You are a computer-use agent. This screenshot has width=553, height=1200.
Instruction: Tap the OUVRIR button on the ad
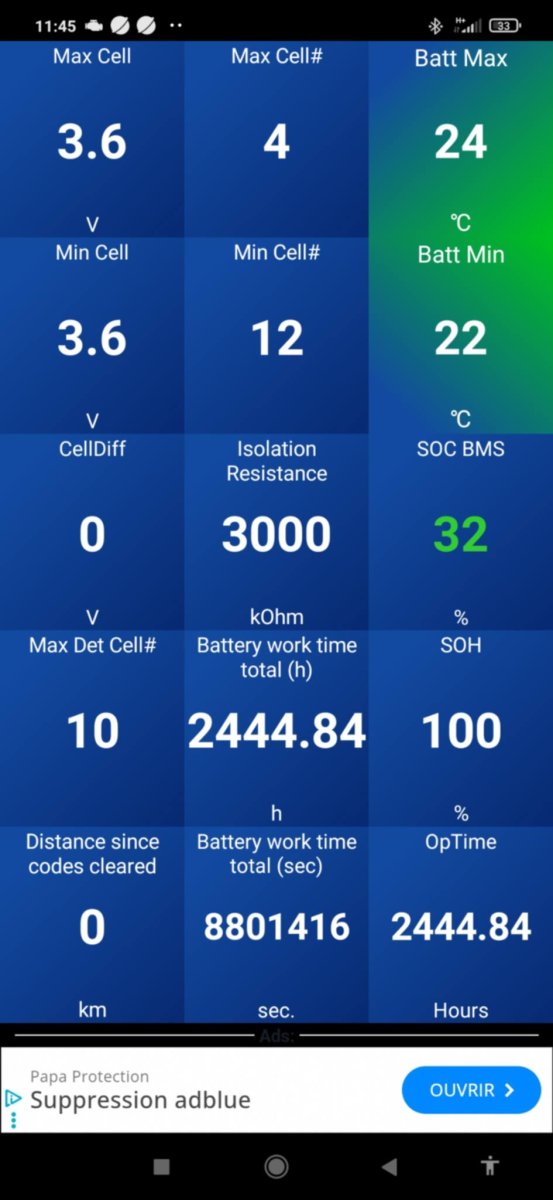point(471,1090)
